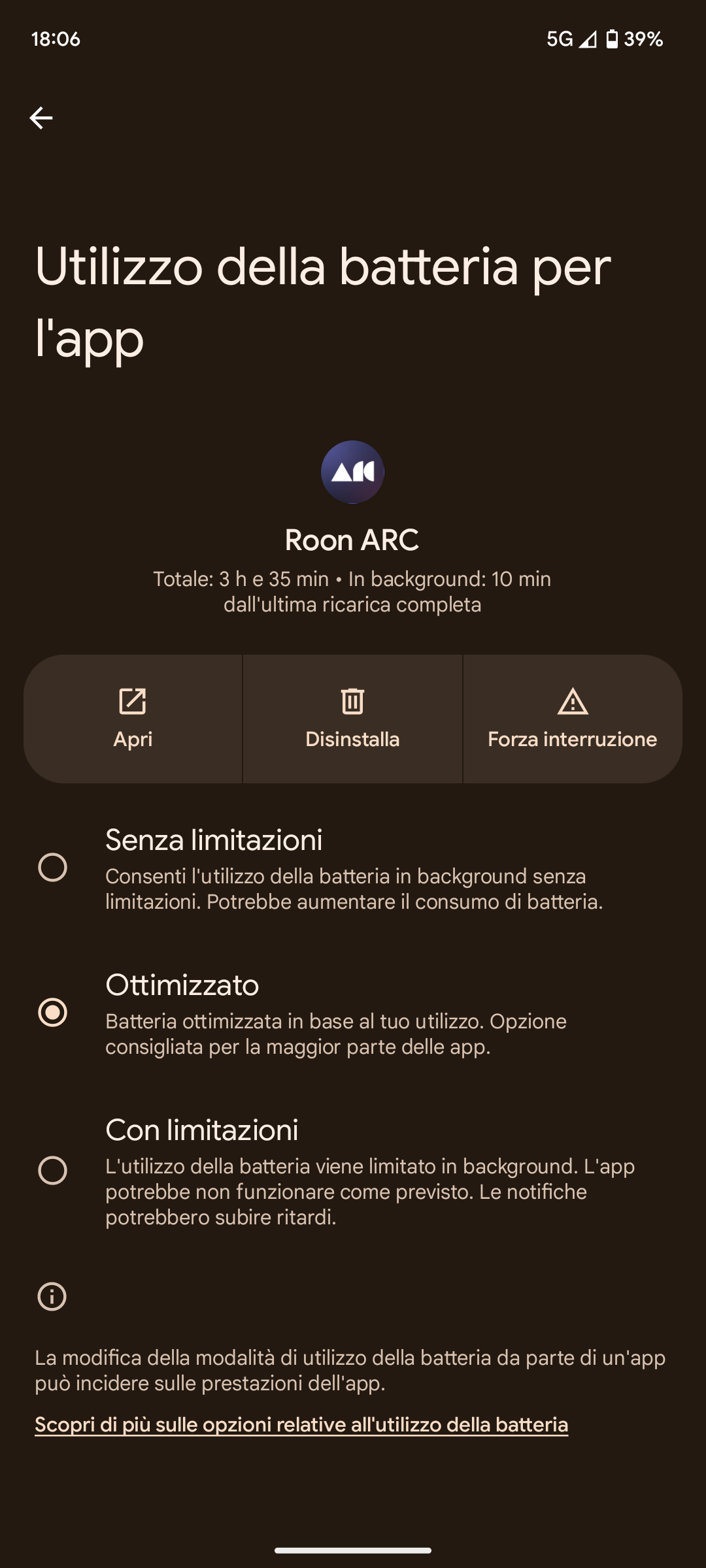Go back using the arrow

coord(41,118)
